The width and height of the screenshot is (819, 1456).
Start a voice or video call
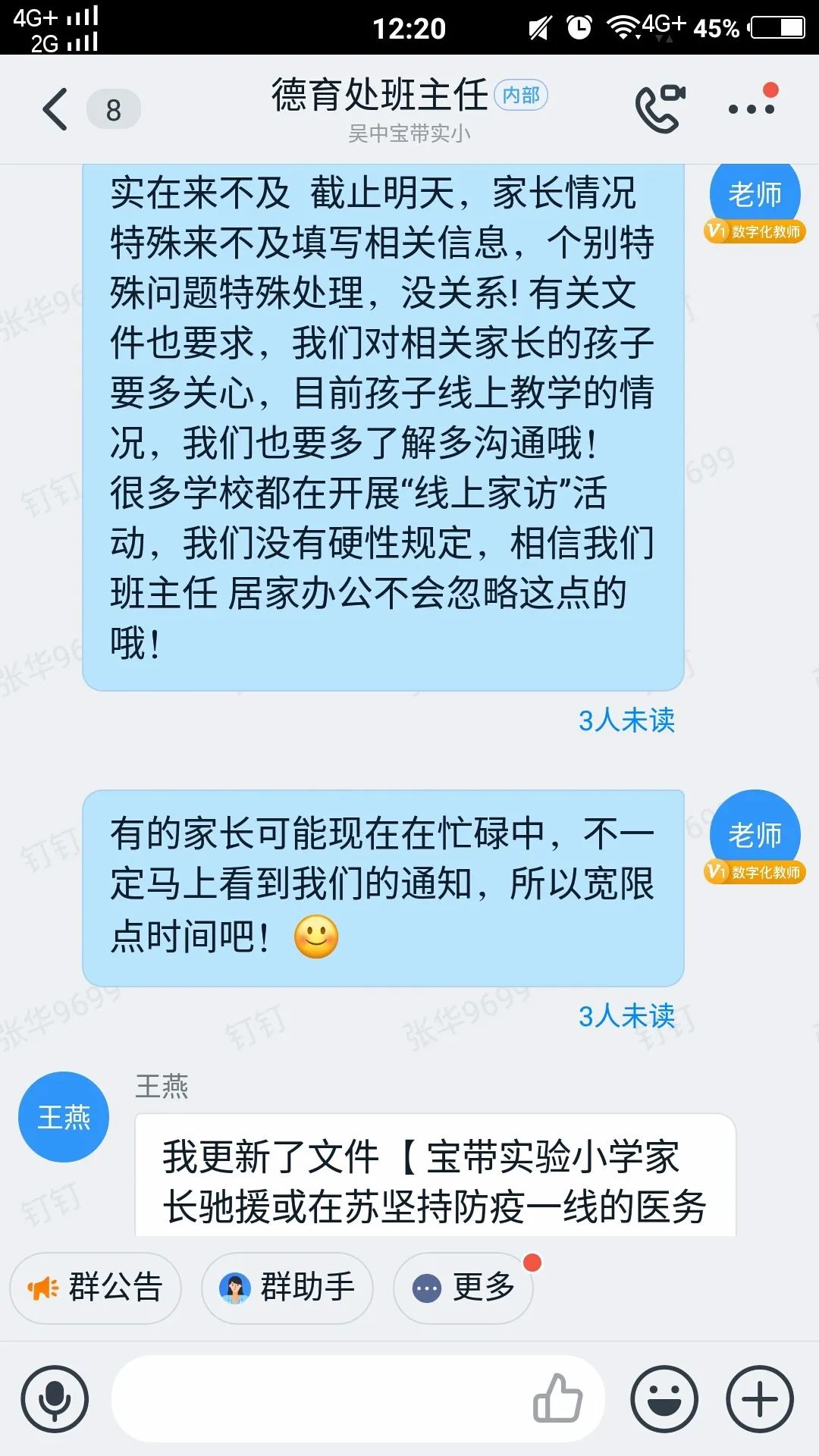[659, 108]
